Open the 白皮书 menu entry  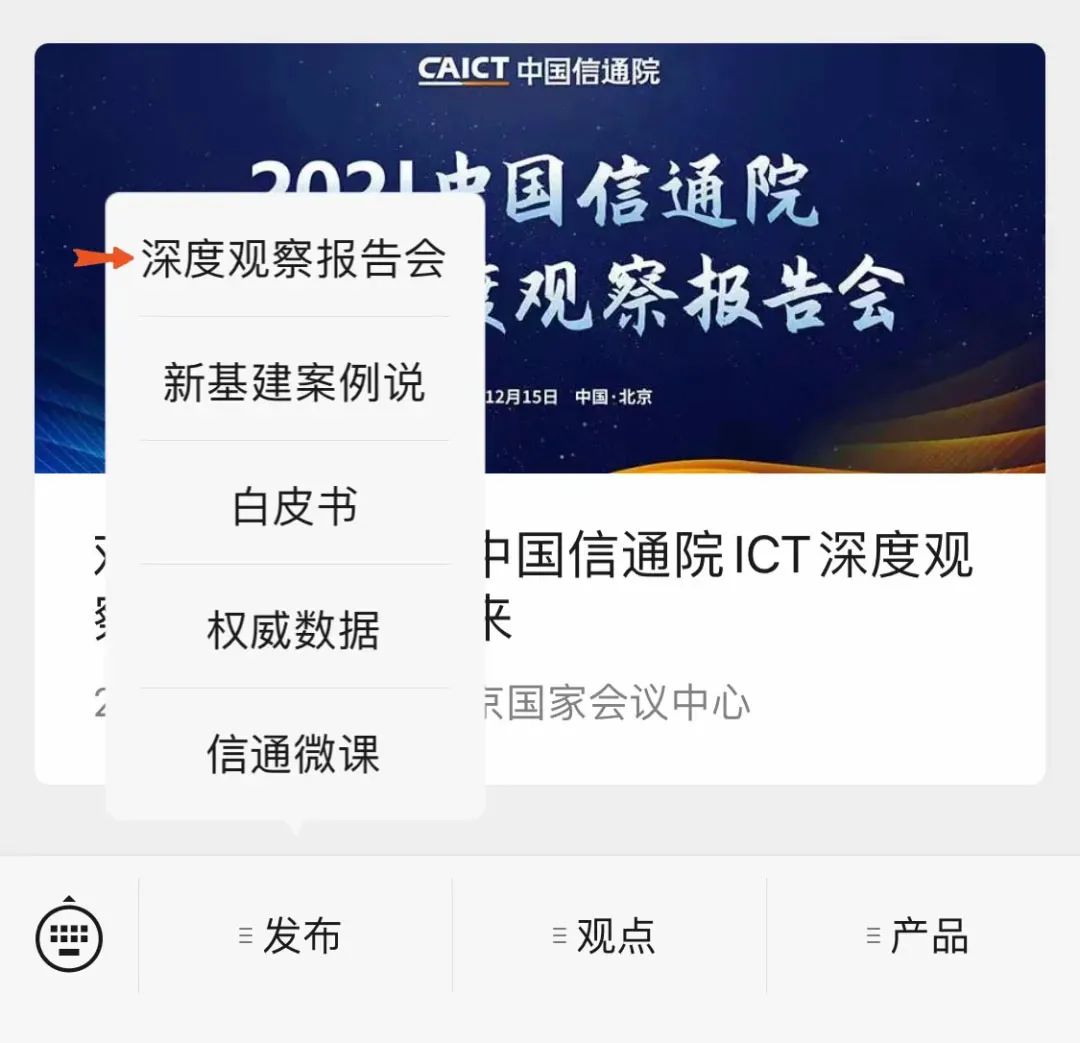[294, 507]
